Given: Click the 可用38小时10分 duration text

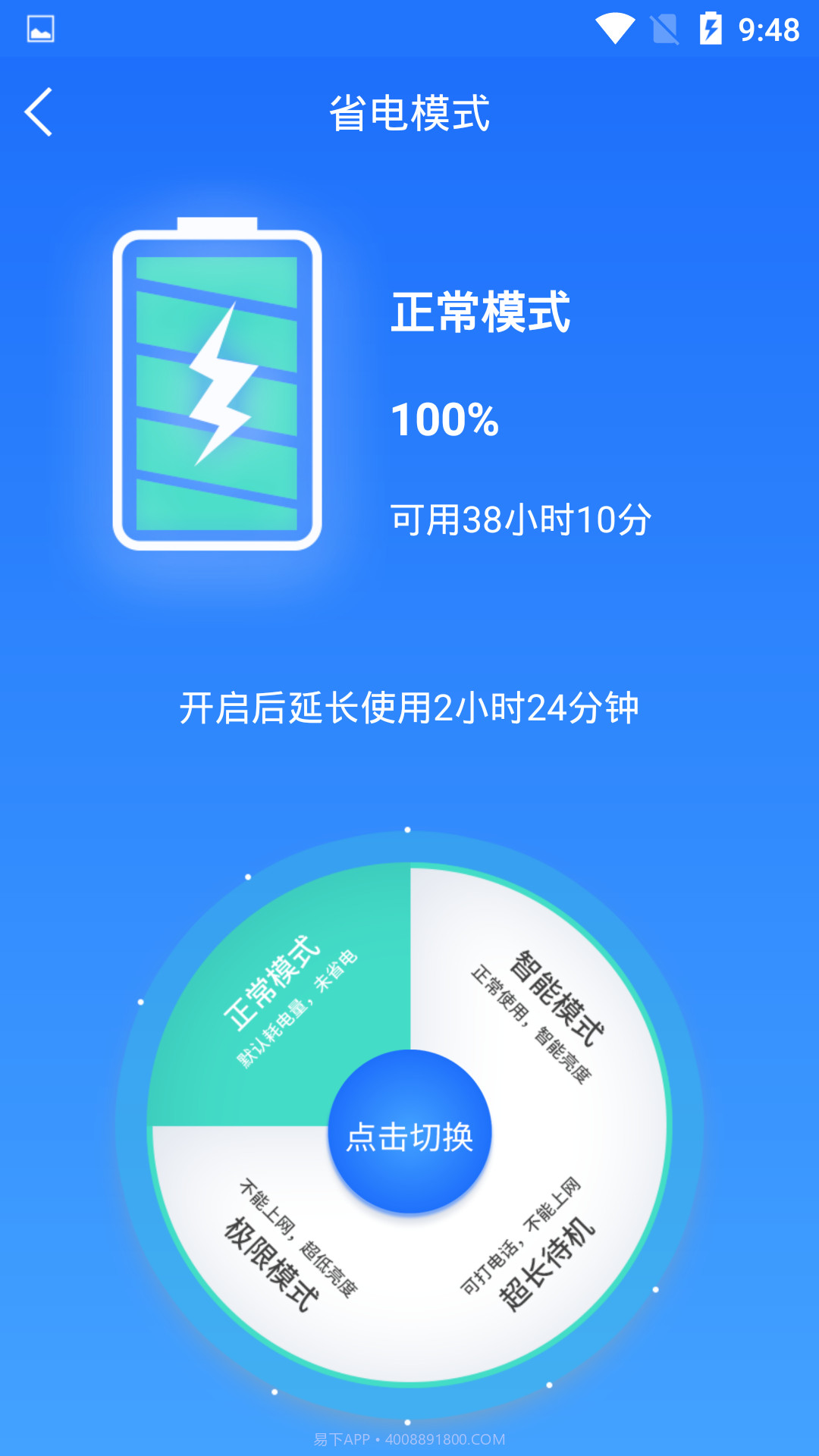Looking at the screenshot, I should pyautogui.click(x=525, y=519).
